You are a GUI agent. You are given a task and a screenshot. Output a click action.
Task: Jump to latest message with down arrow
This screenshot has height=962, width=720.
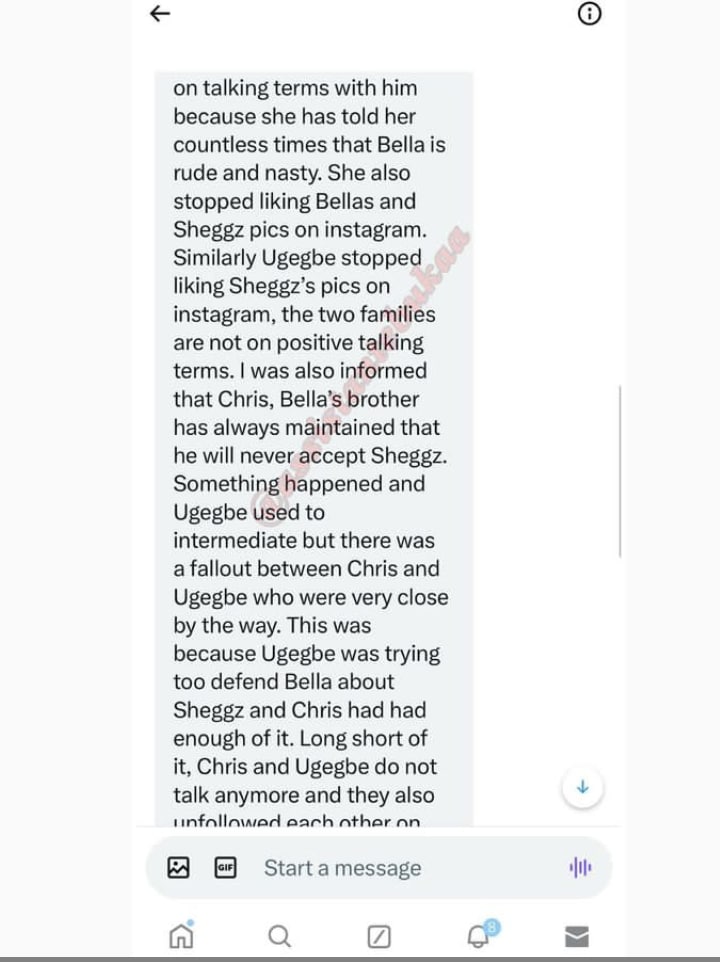583,788
